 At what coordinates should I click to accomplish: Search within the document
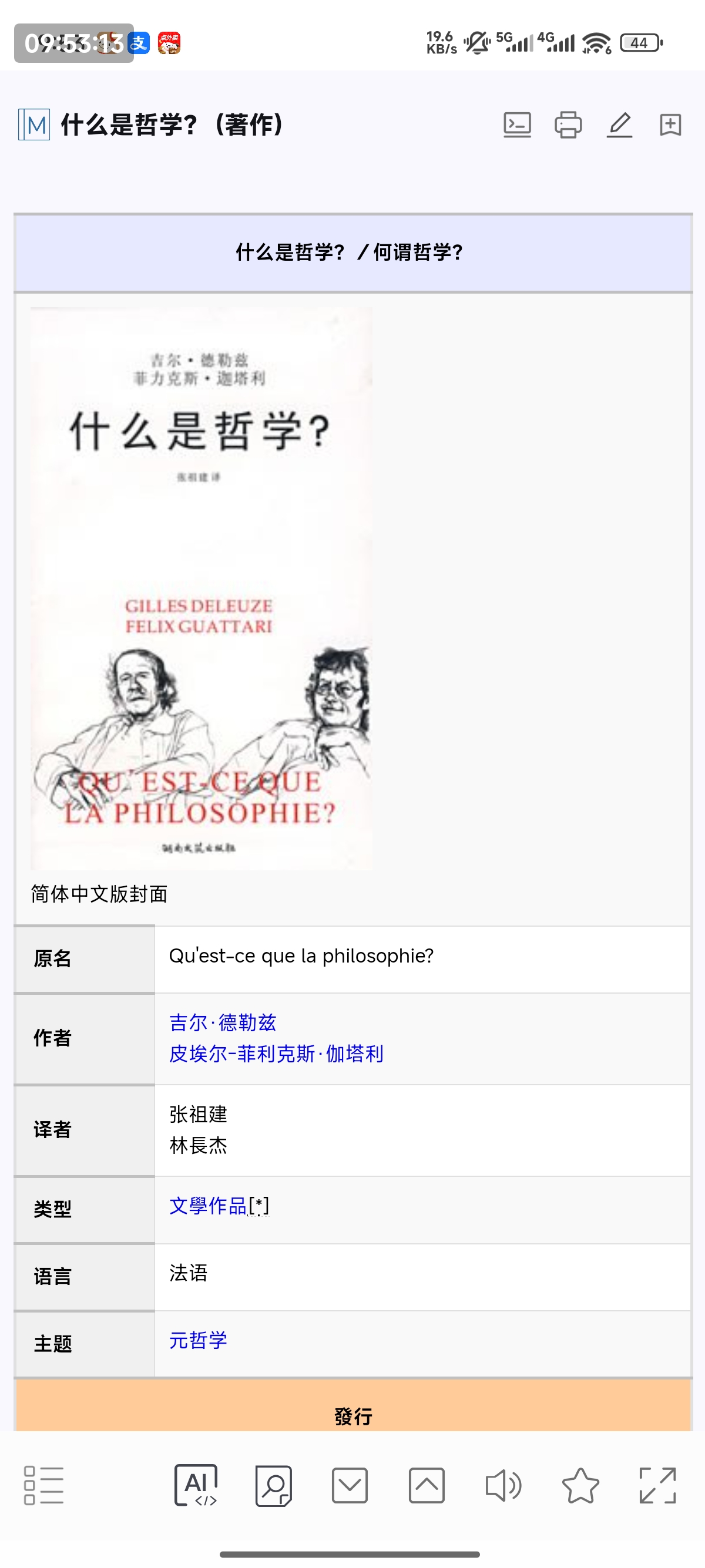[273, 1486]
